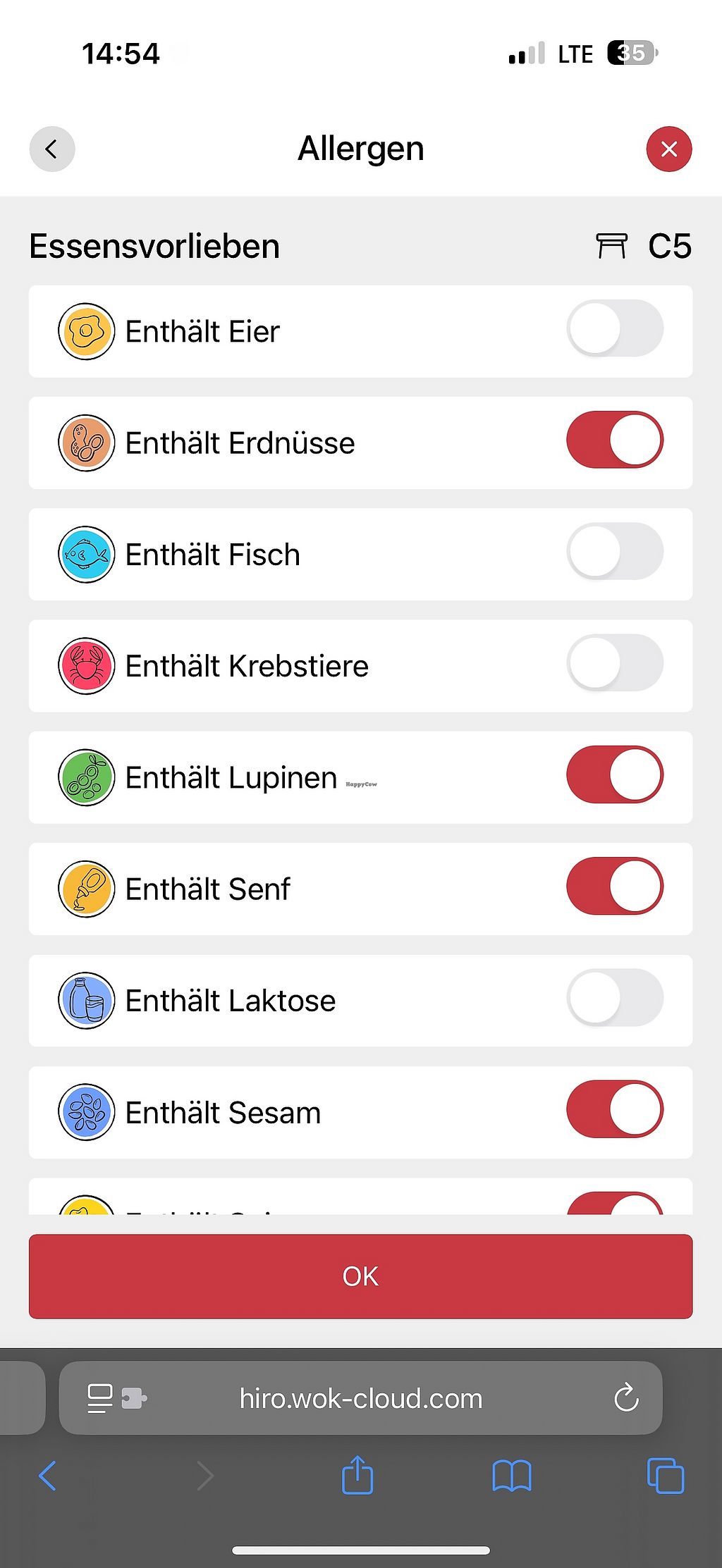Toggle off Enthält Sesam
The height and width of the screenshot is (1568, 722).
[x=614, y=1109]
